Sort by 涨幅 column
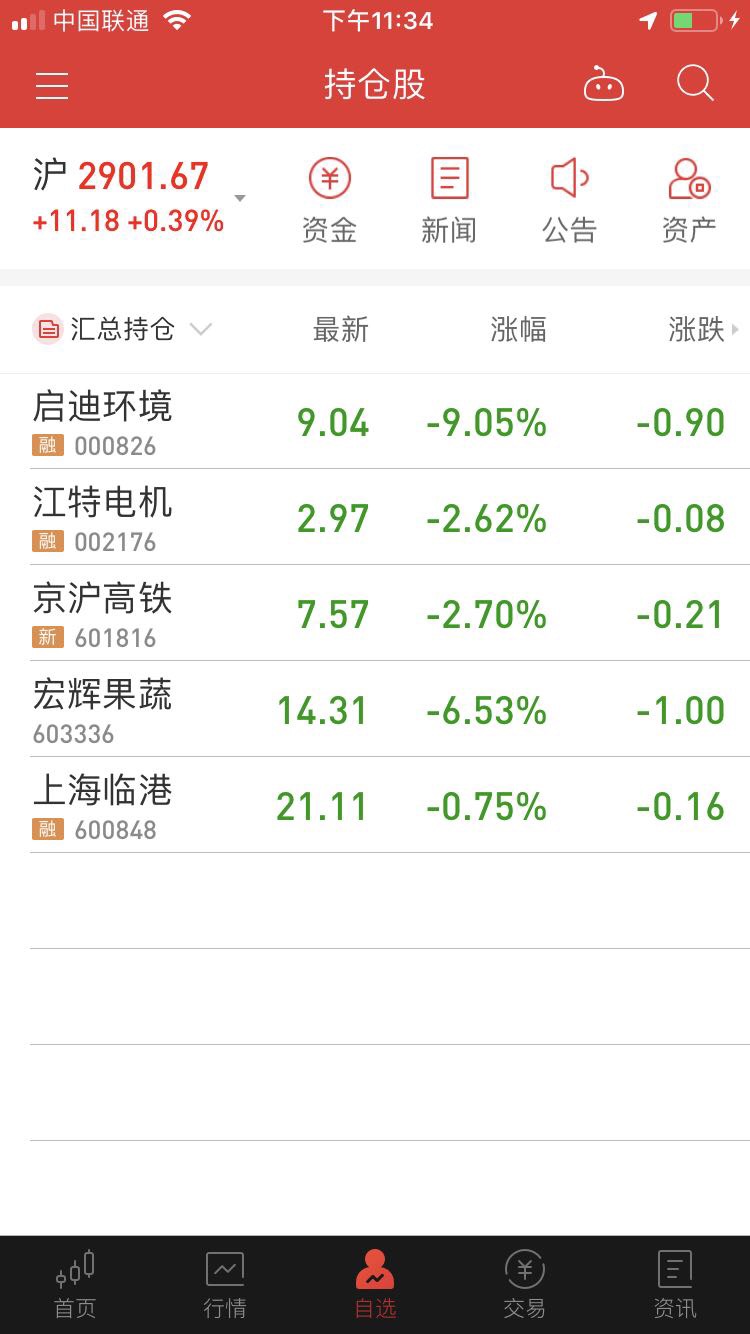This screenshot has width=750, height=1334. click(518, 329)
